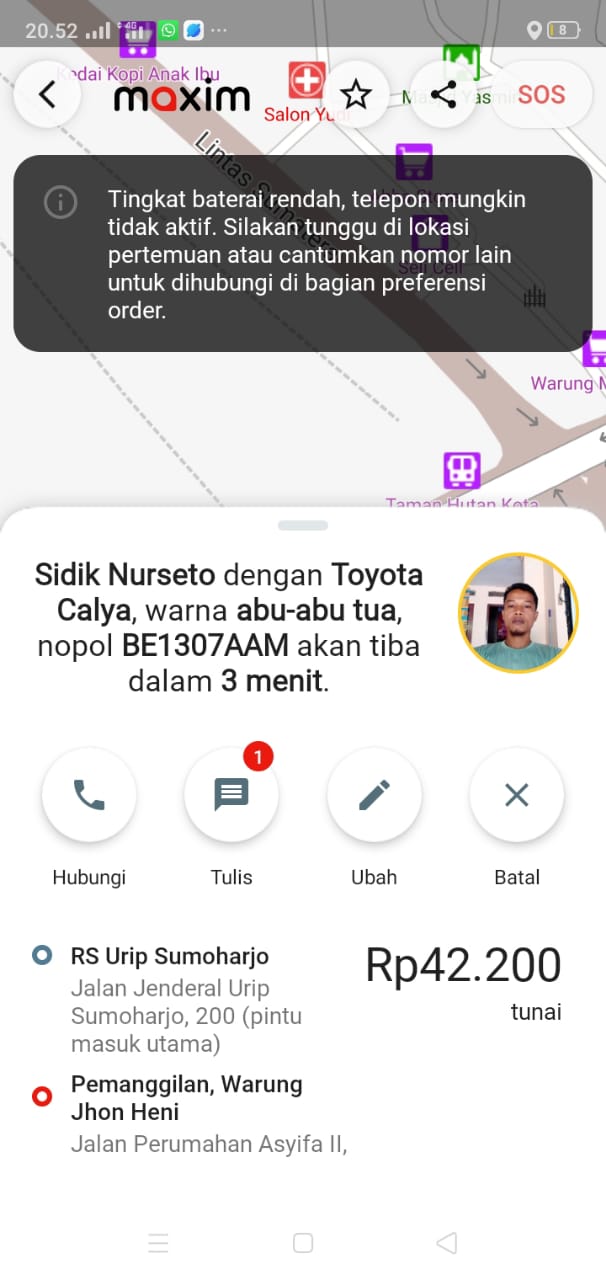Open destination Pemanggilan, Warung Jhon Heni
This screenshot has width=606, height=1280.
[187, 1097]
